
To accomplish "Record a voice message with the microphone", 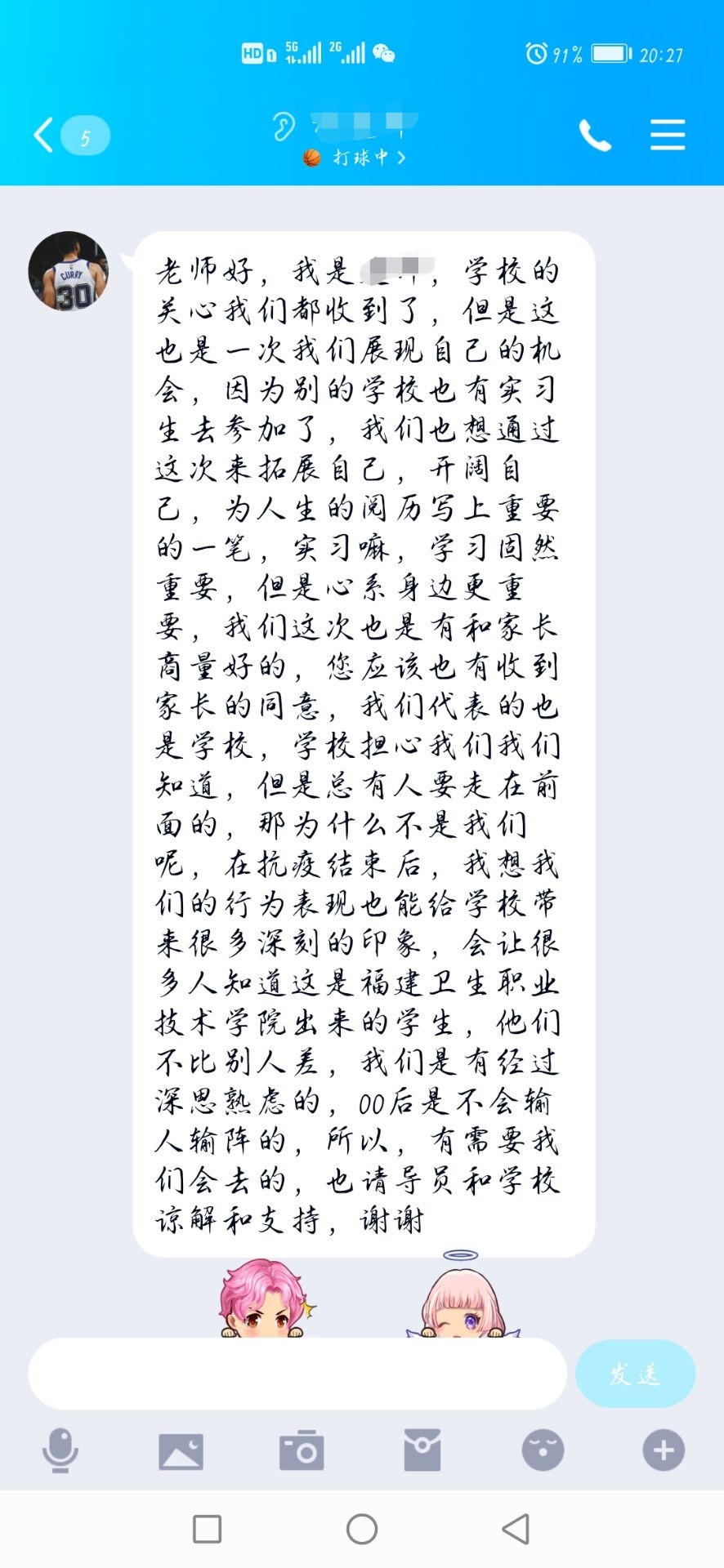I will pyautogui.click(x=60, y=1450).
